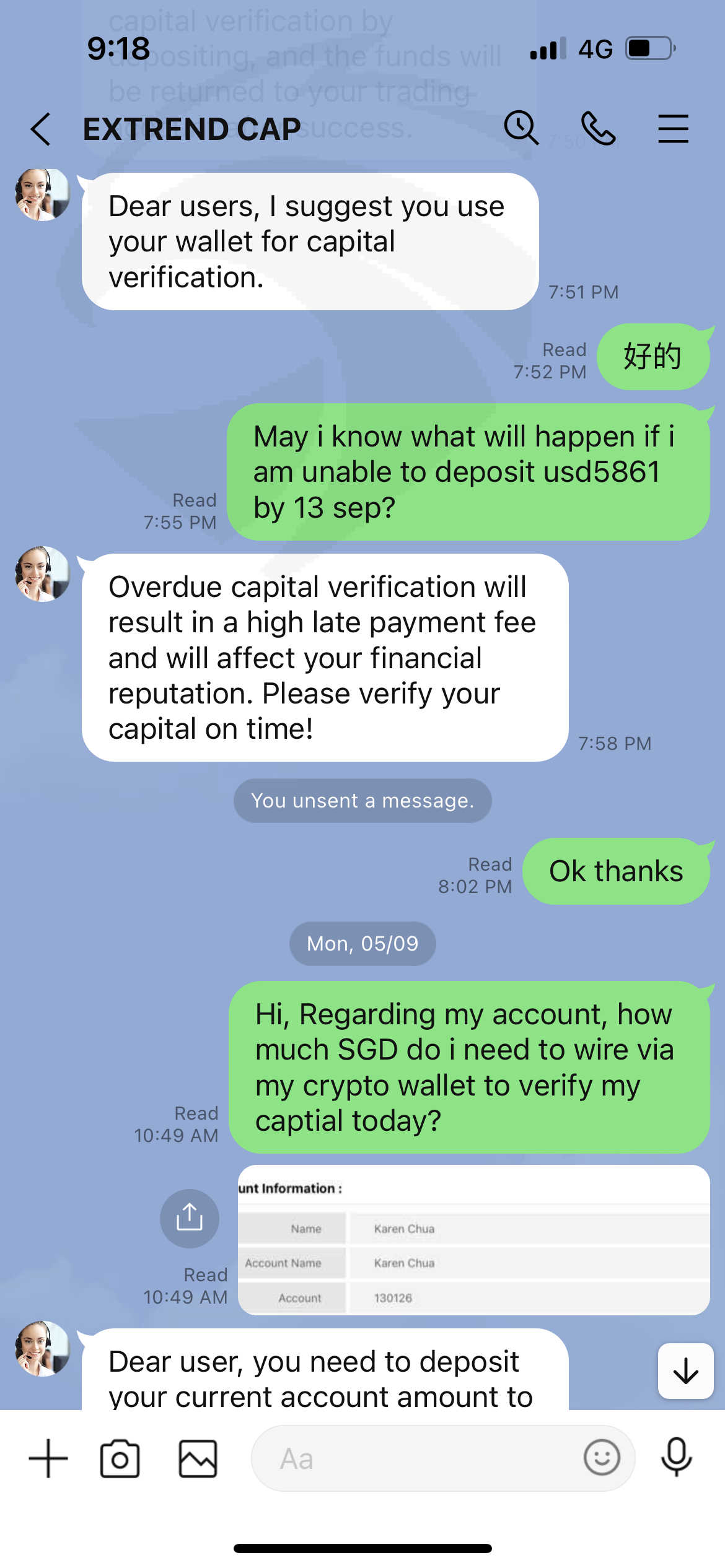Open the plus attachment menu
This screenshot has height=1568, width=725.
tap(48, 1458)
